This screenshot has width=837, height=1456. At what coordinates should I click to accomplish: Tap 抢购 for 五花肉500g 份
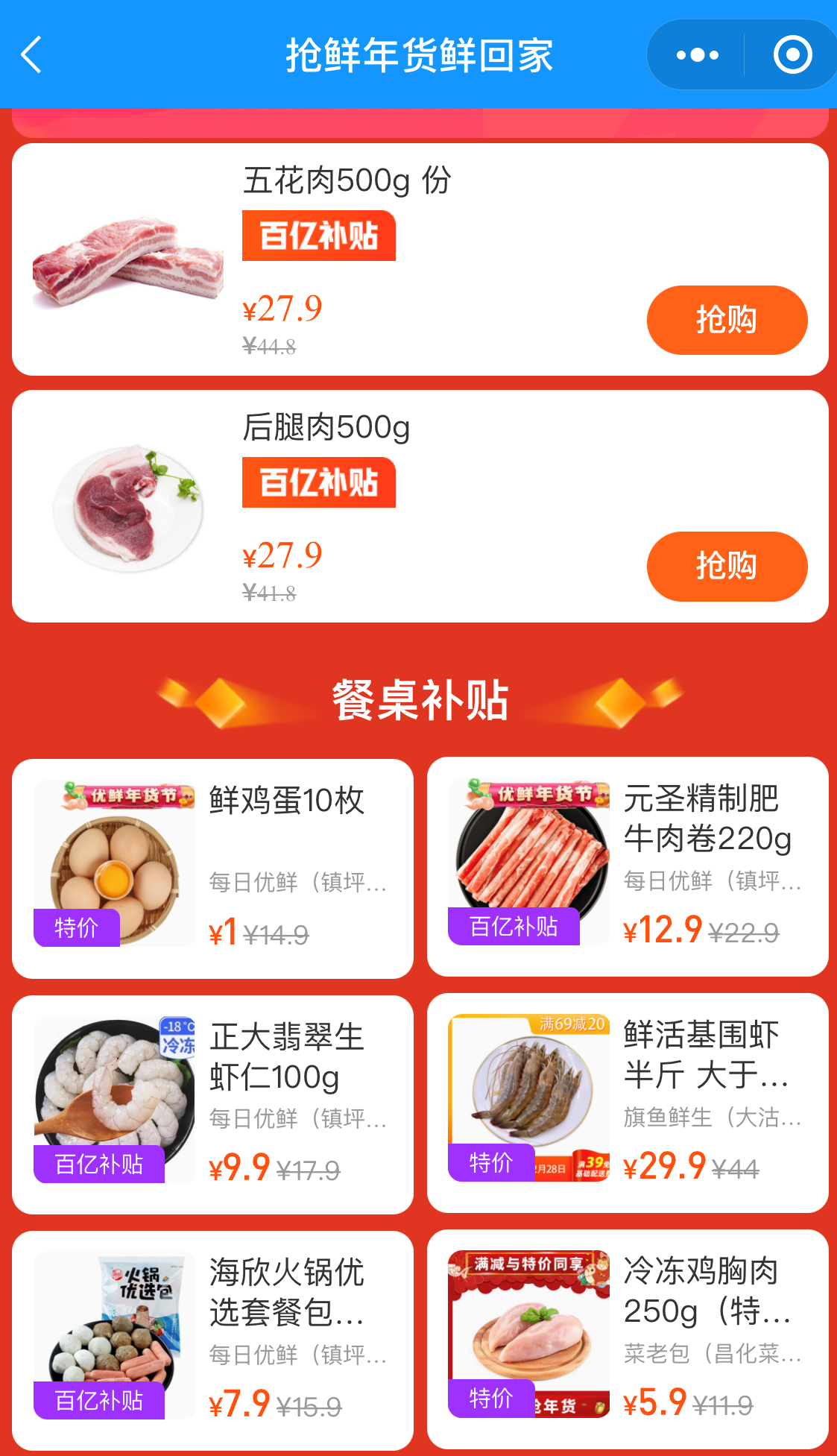(x=727, y=320)
